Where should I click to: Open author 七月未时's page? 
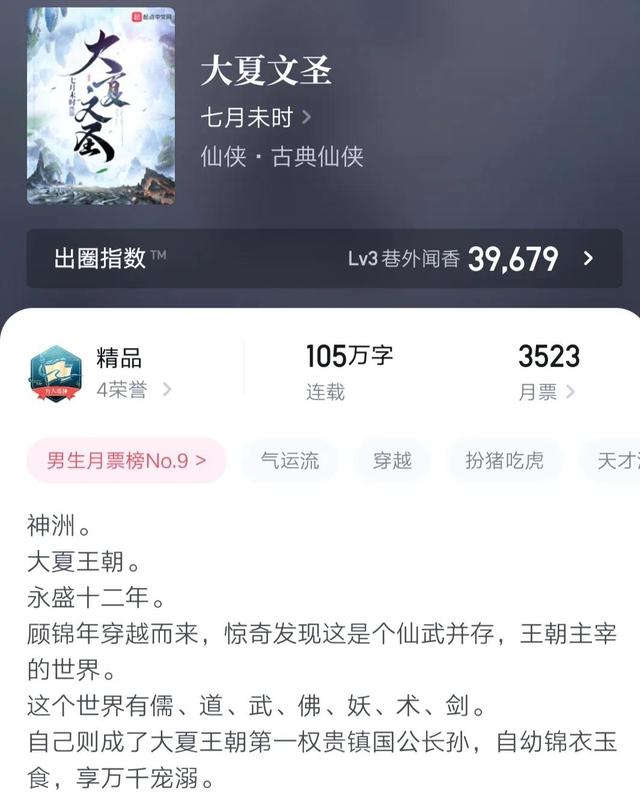point(255,117)
